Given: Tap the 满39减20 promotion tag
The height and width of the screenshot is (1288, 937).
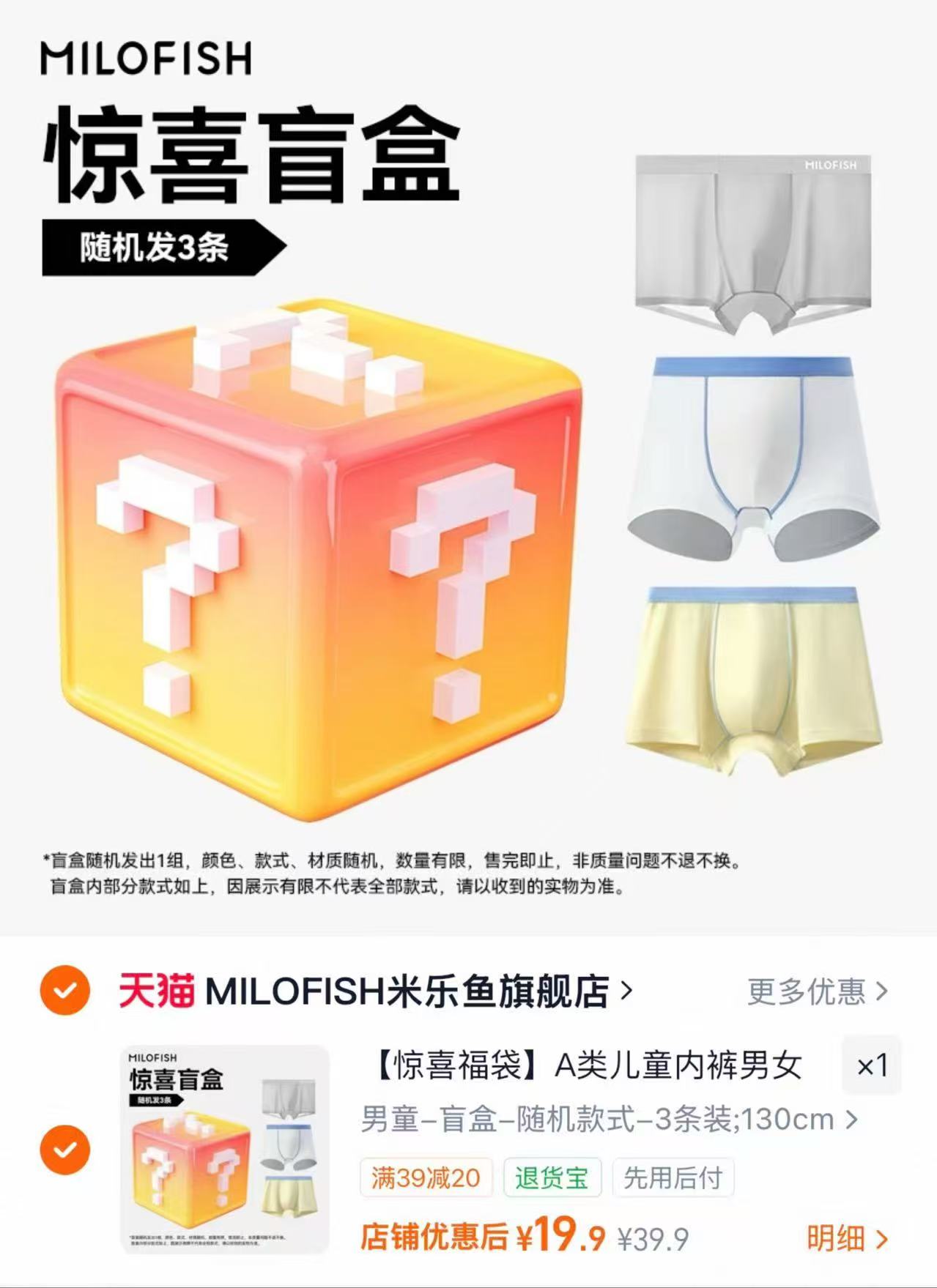Looking at the screenshot, I should tap(426, 1177).
